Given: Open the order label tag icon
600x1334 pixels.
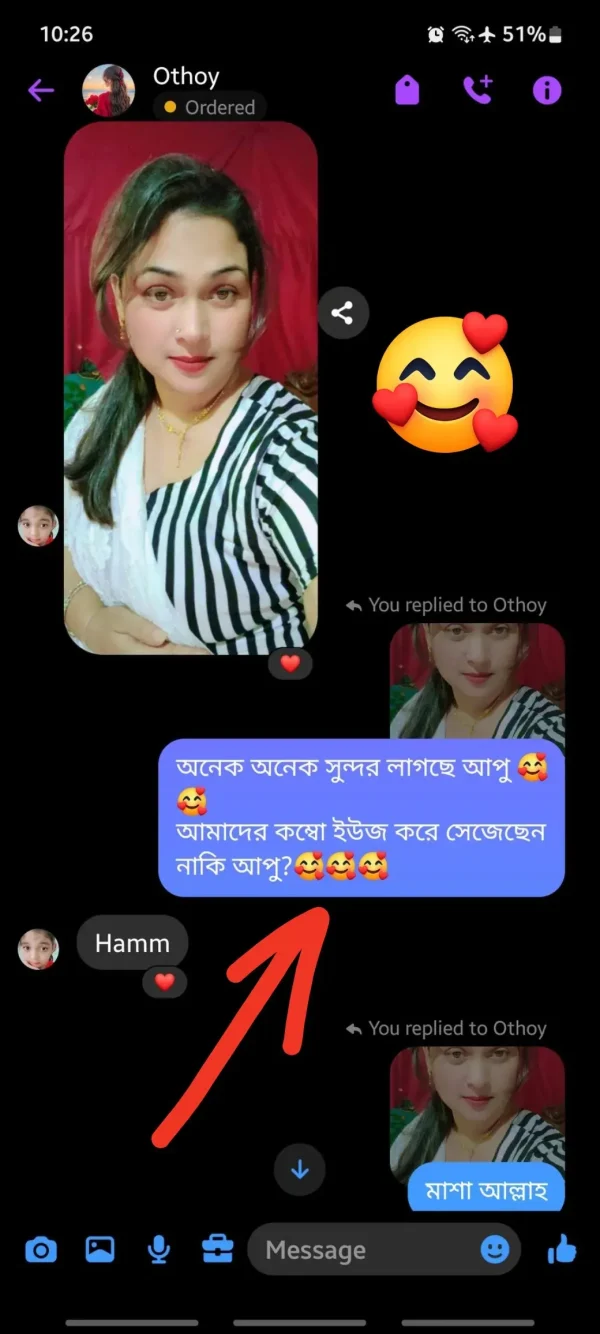Looking at the screenshot, I should 407,91.
